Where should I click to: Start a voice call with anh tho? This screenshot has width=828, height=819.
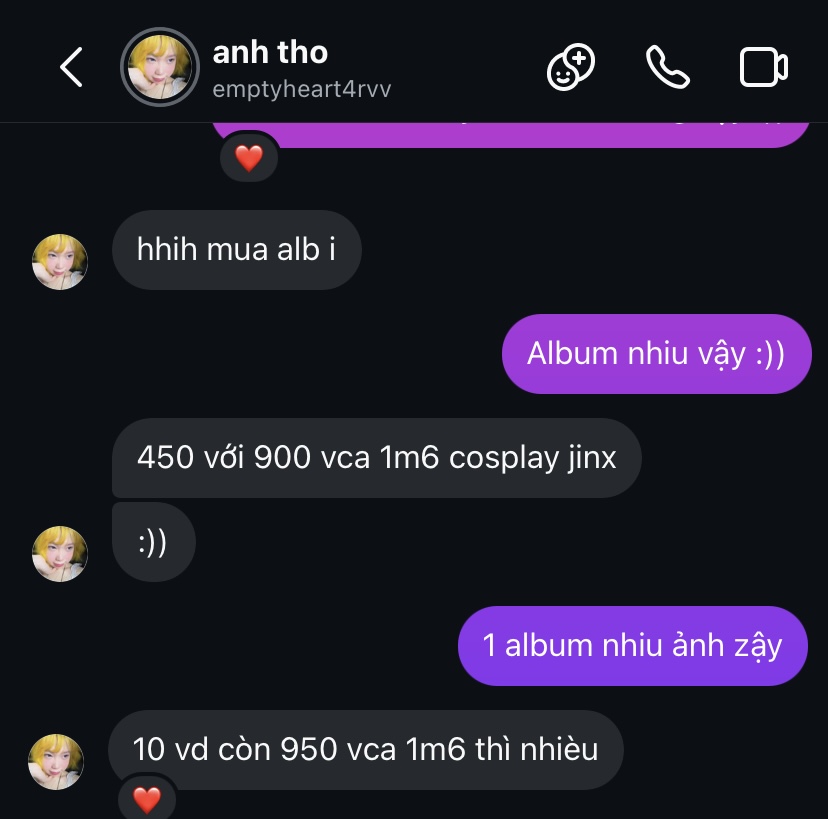(667, 68)
